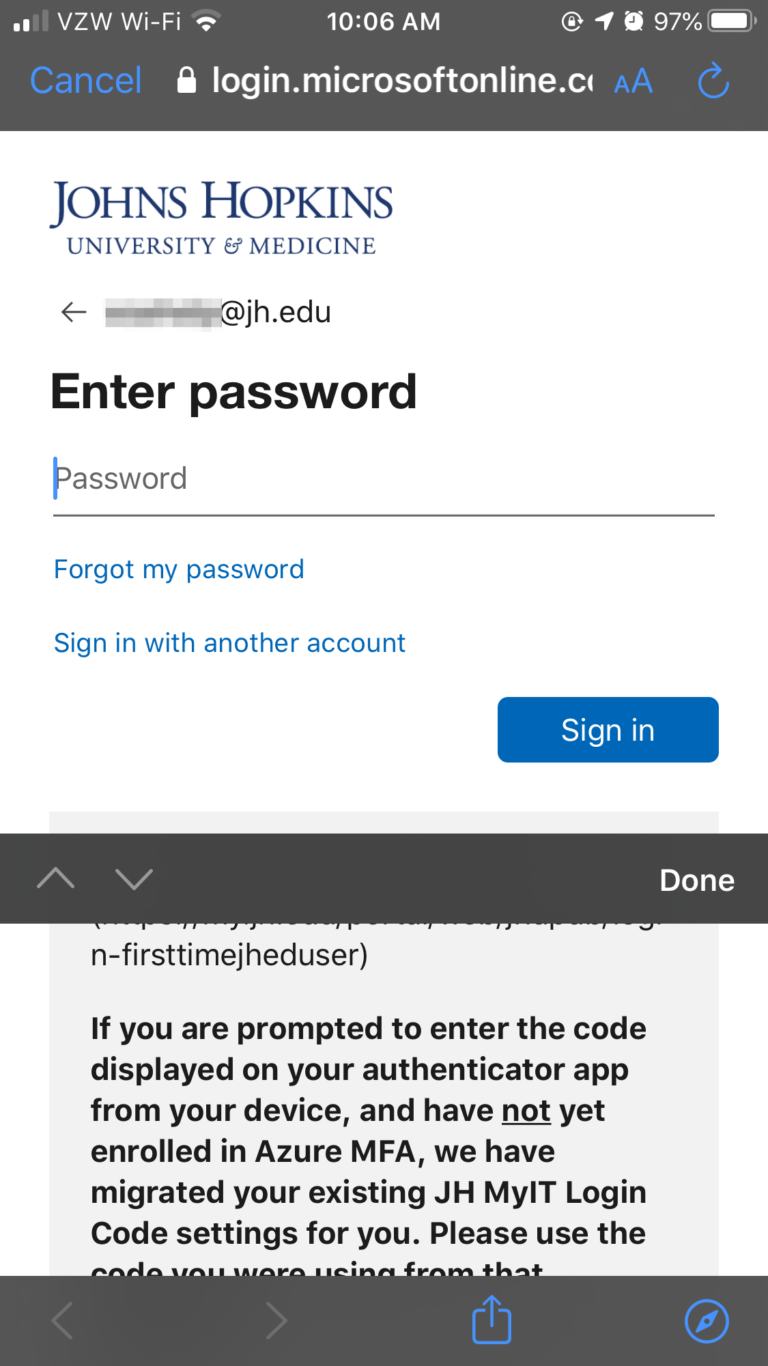Tap the blue Sign in button
Screen dimensions: 768x1366
pyautogui.click(x=607, y=730)
